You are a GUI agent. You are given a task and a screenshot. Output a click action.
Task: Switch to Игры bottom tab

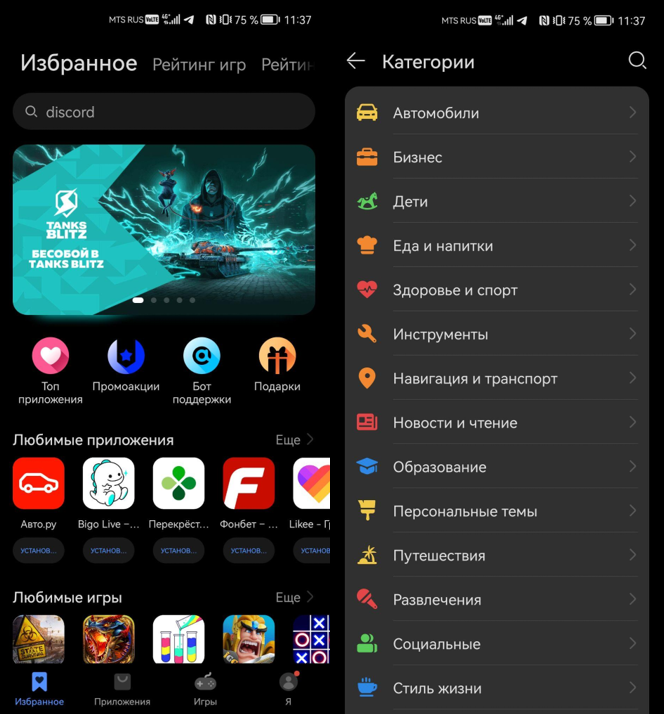[x=205, y=689]
